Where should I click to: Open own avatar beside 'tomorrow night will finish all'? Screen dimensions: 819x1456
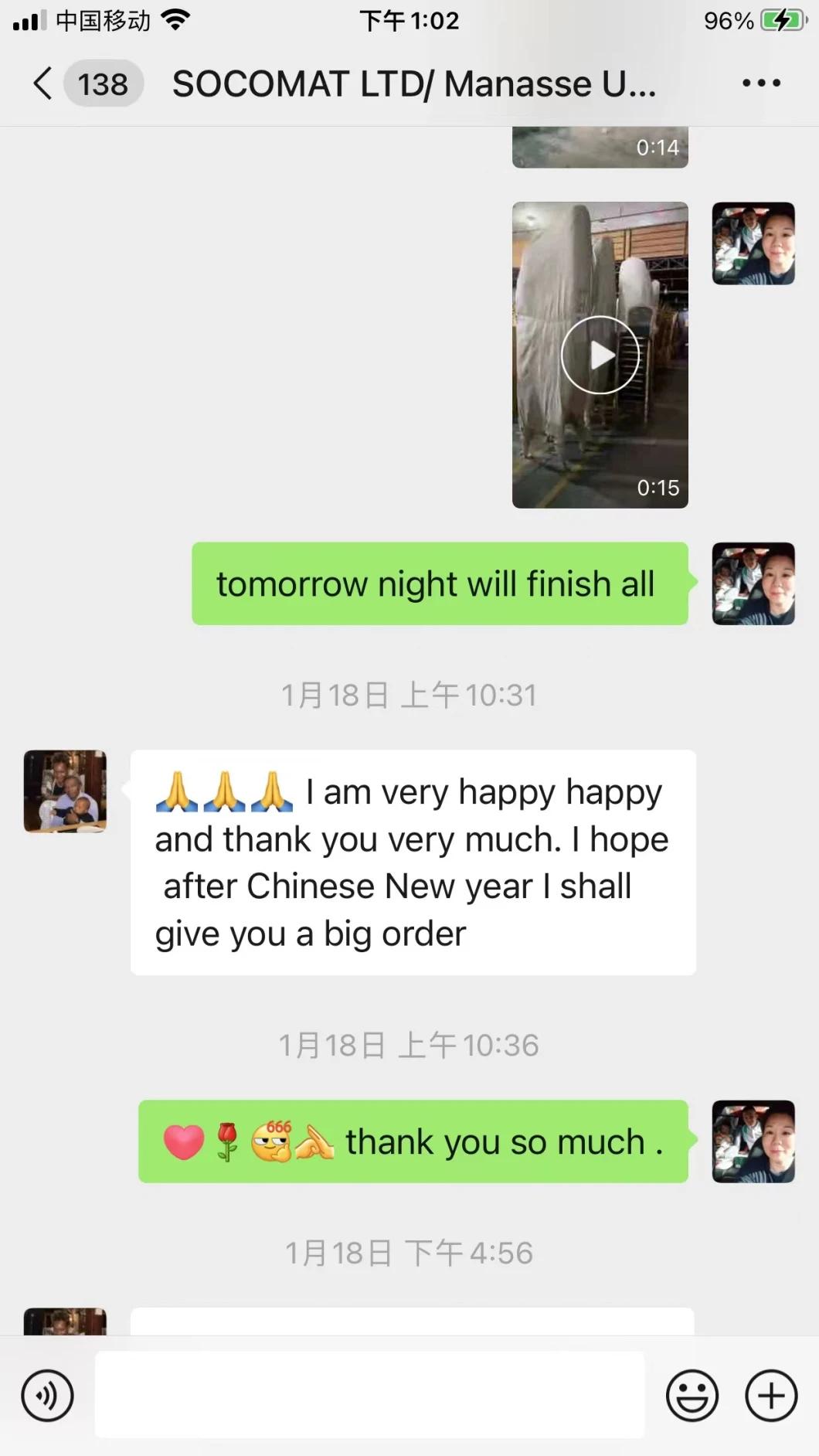753,583
